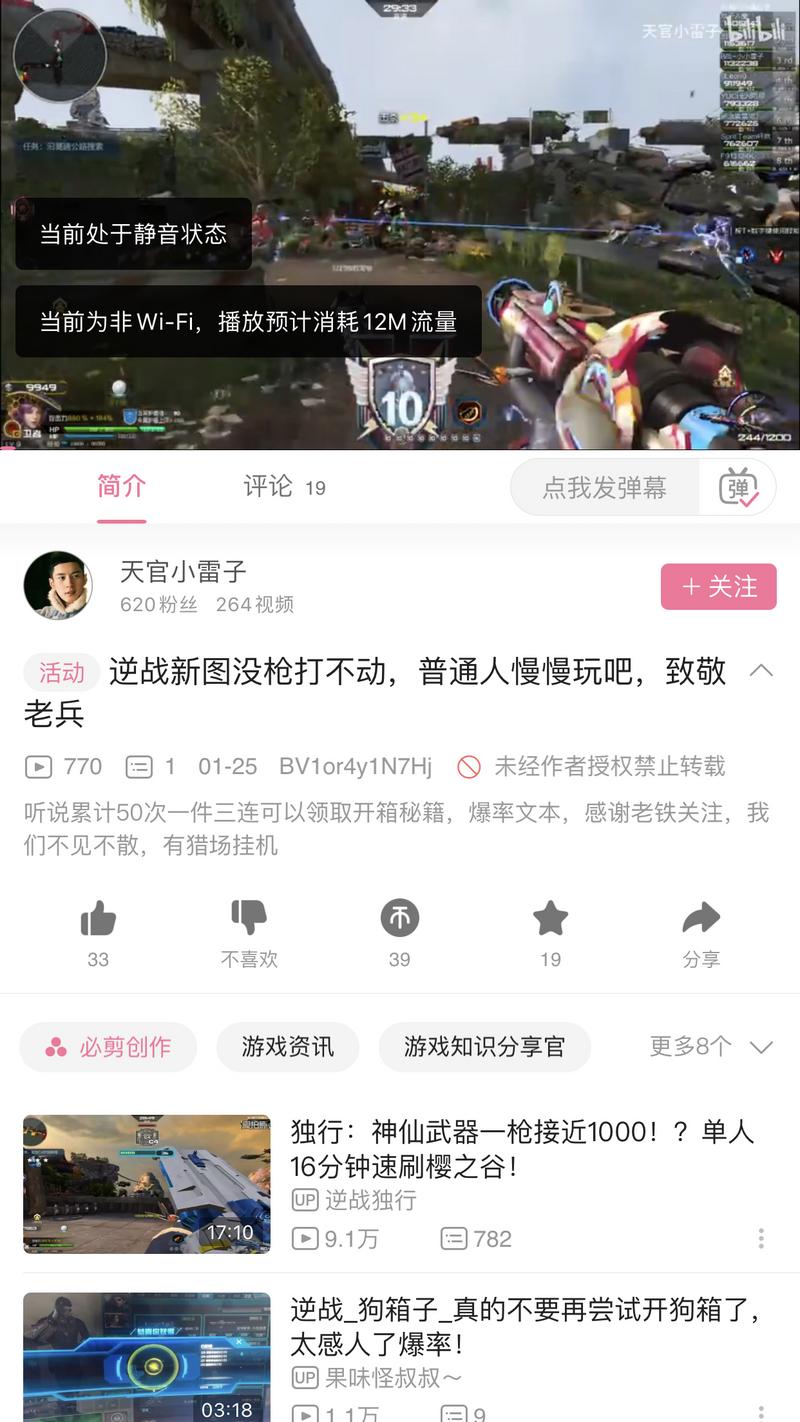The height and width of the screenshot is (1422, 800).
Task: Share this video via 分享
Action: click(x=700, y=919)
